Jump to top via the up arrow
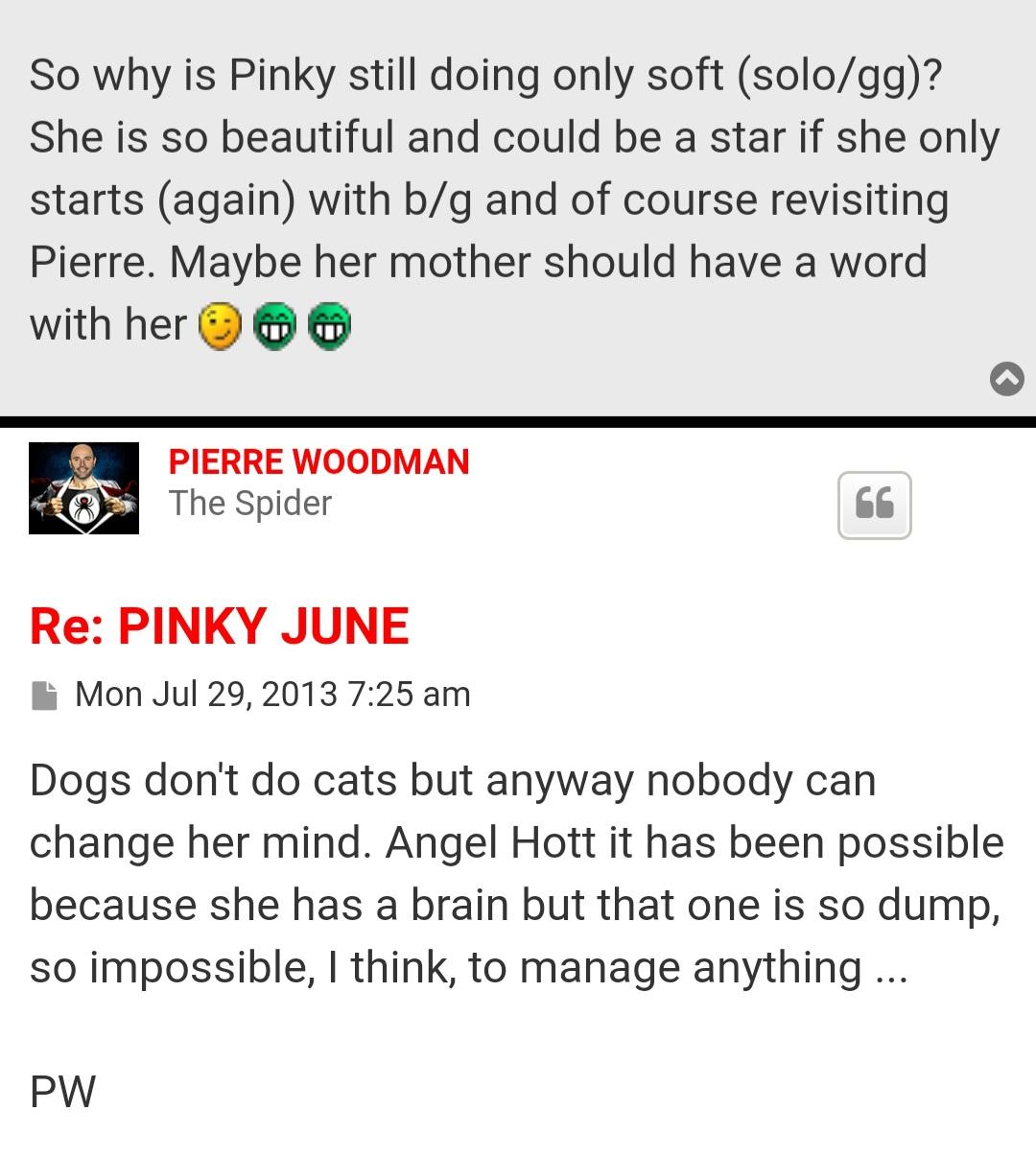 tap(1006, 379)
